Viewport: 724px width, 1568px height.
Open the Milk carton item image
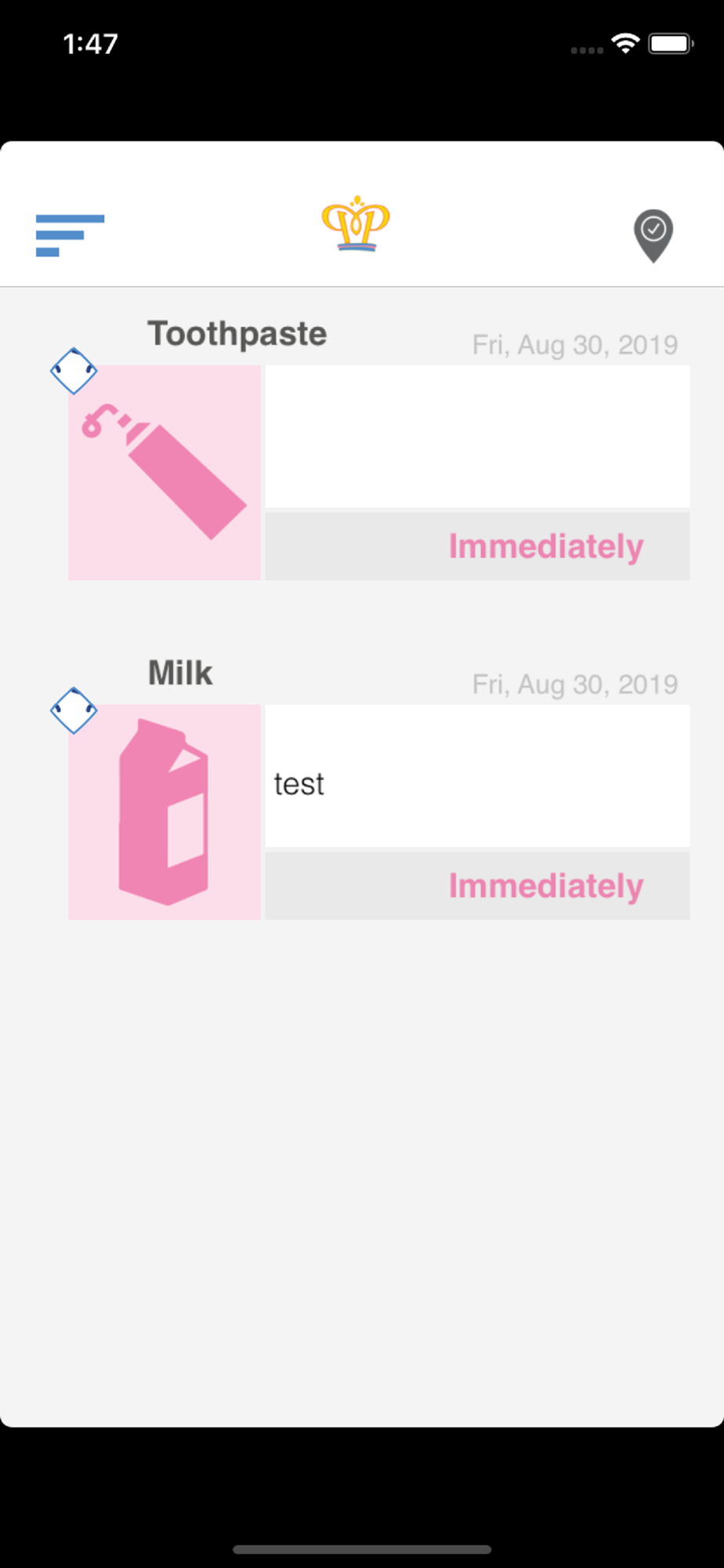pos(165,812)
